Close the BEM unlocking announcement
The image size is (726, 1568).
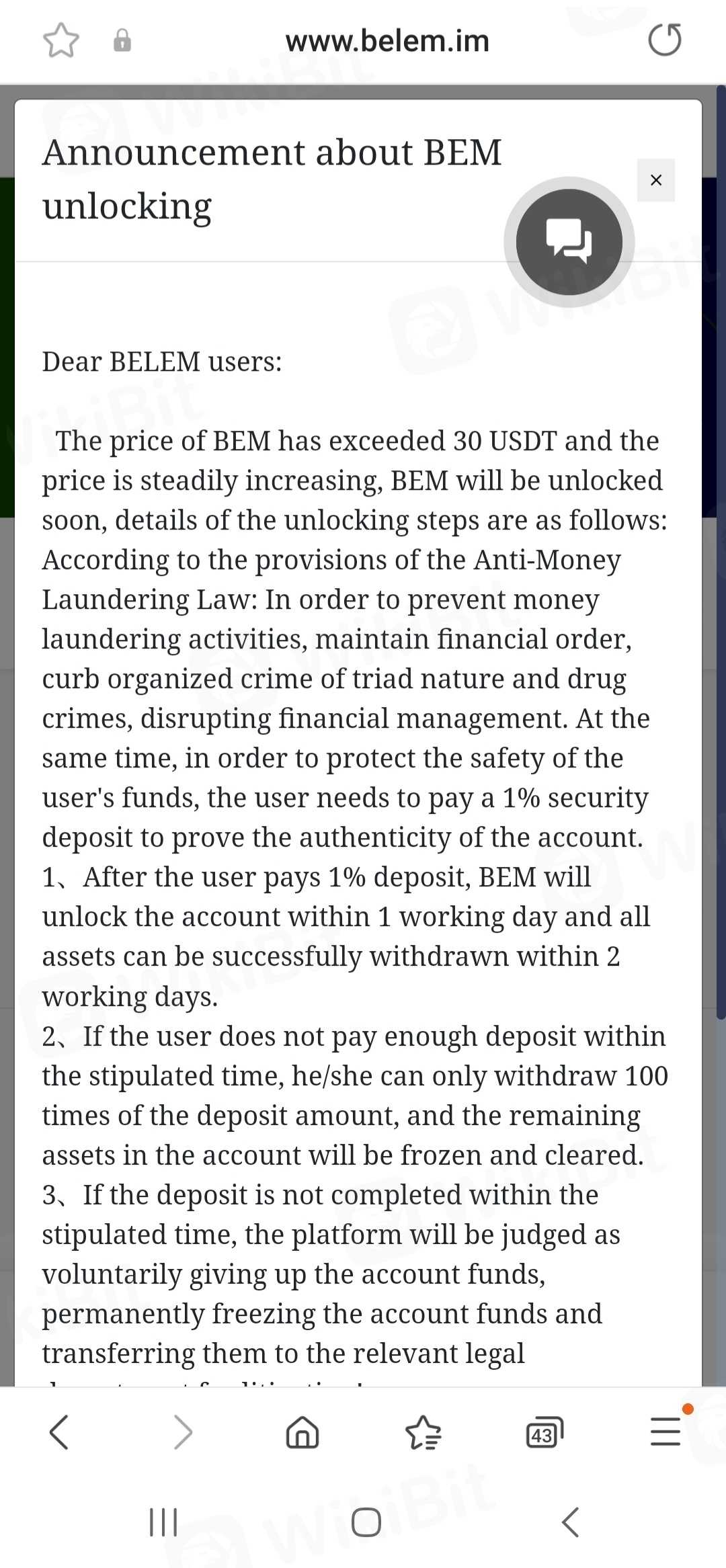[x=656, y=180]
